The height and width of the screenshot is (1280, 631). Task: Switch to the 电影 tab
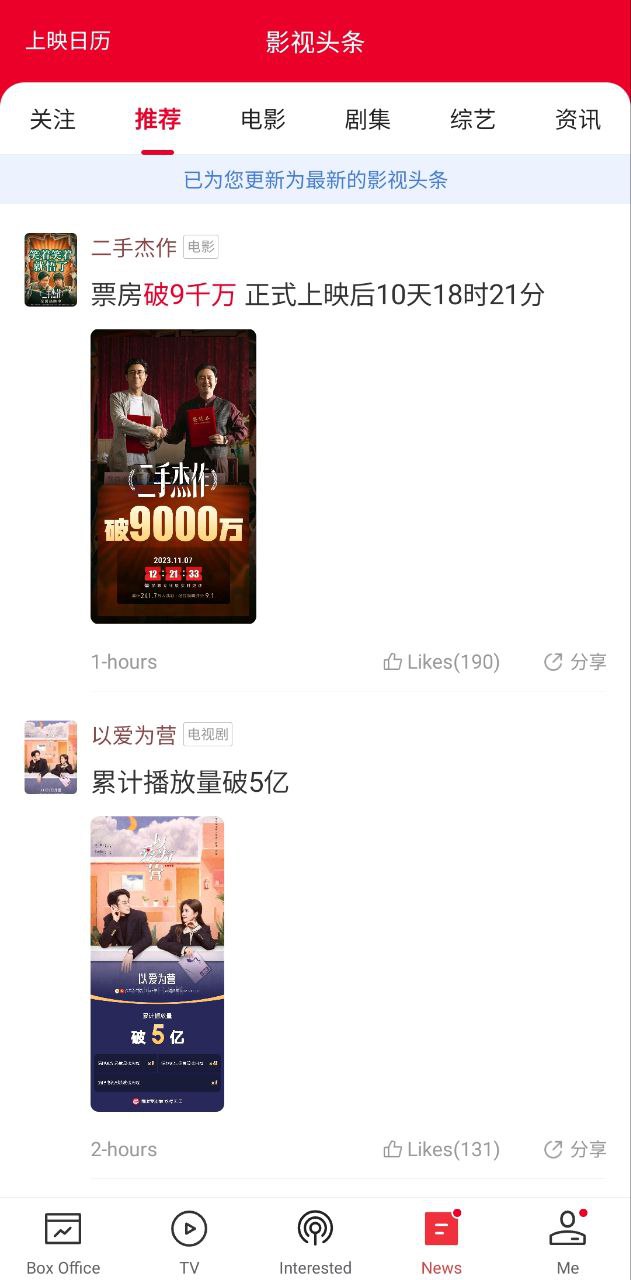(263, 120)
